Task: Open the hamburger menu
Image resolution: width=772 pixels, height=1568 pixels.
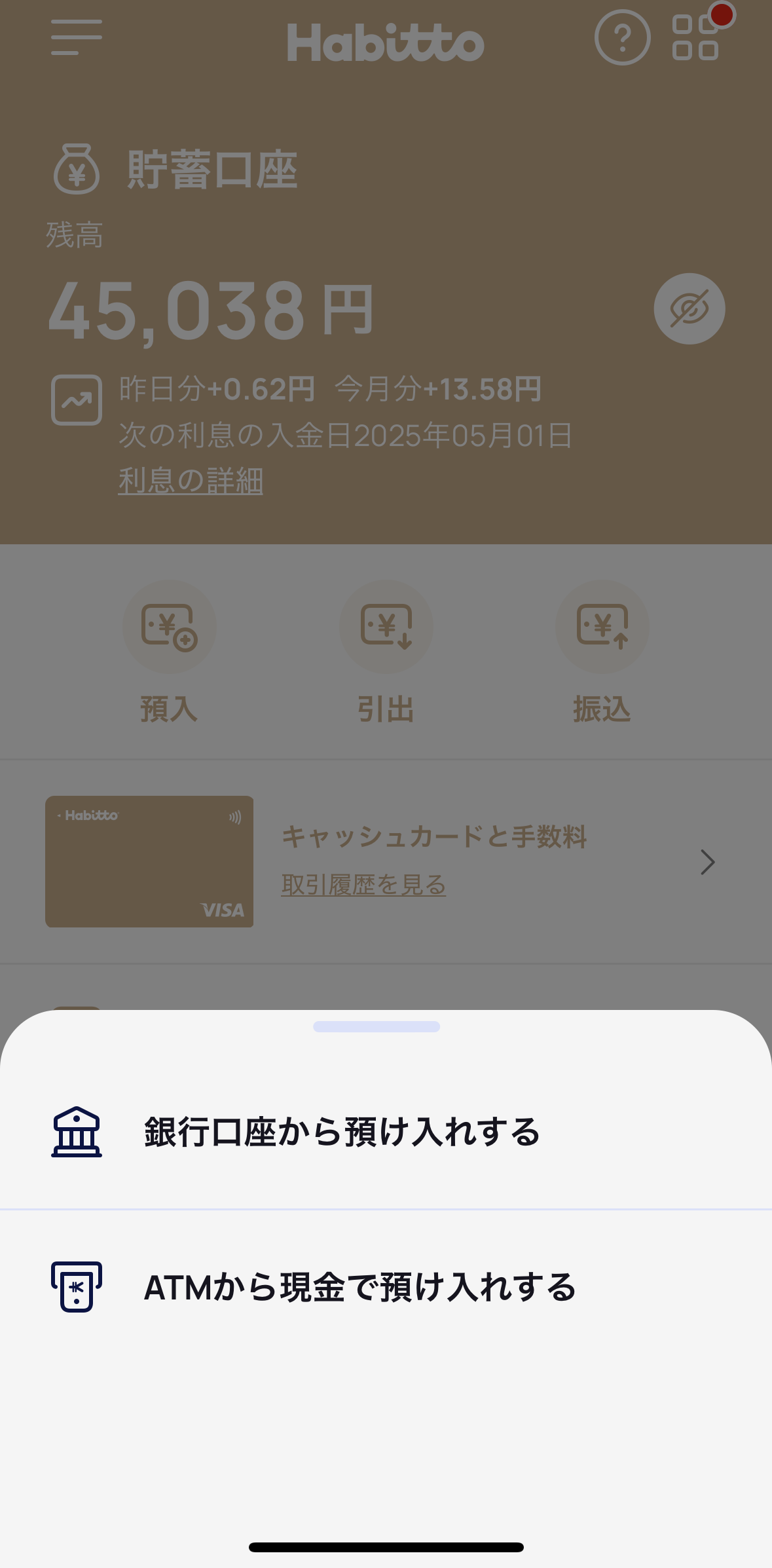Action: 77,37
